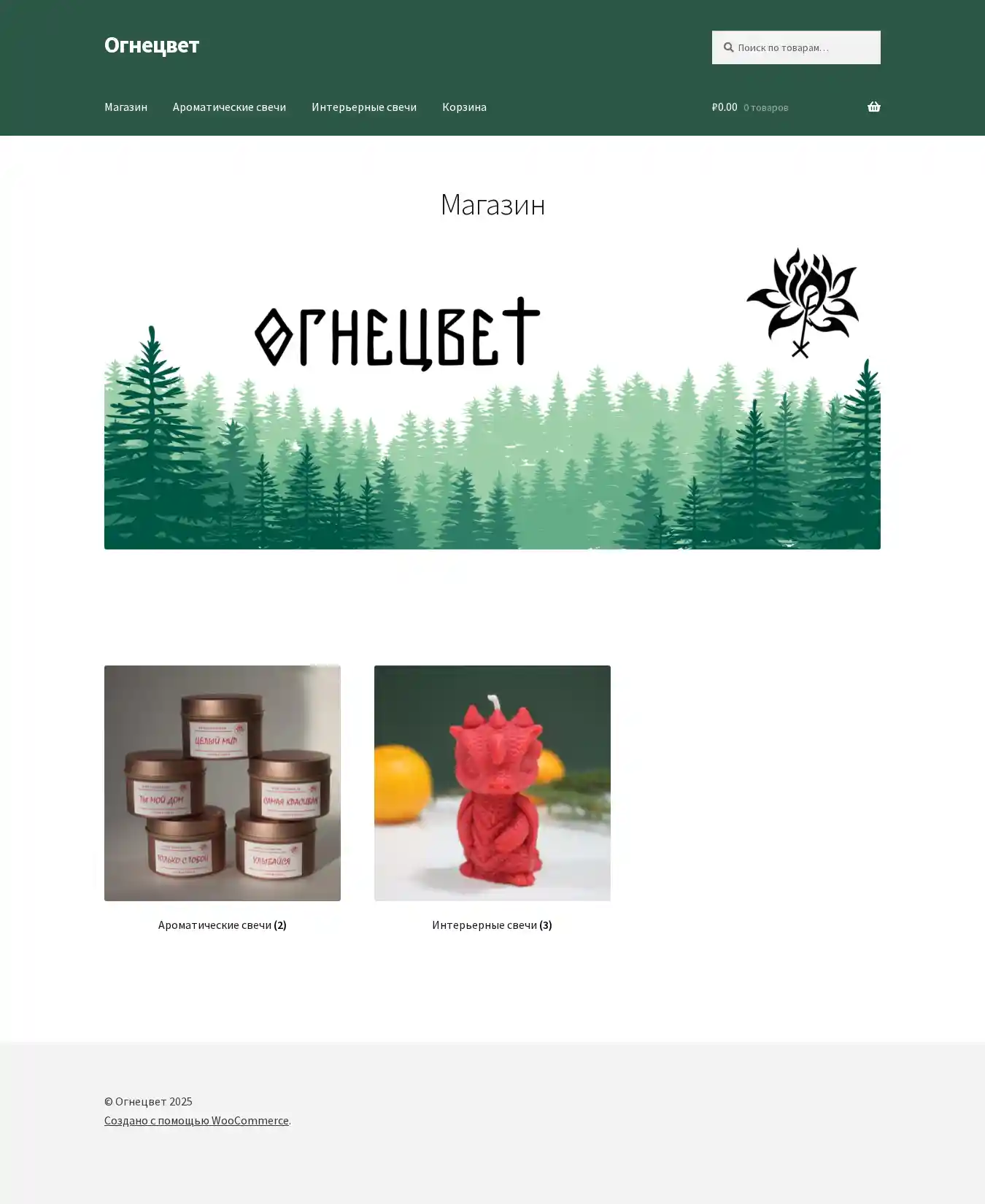The height and width of the screenshot is (1204, 985).
Task: Focus the product search field
Action: 803,47
